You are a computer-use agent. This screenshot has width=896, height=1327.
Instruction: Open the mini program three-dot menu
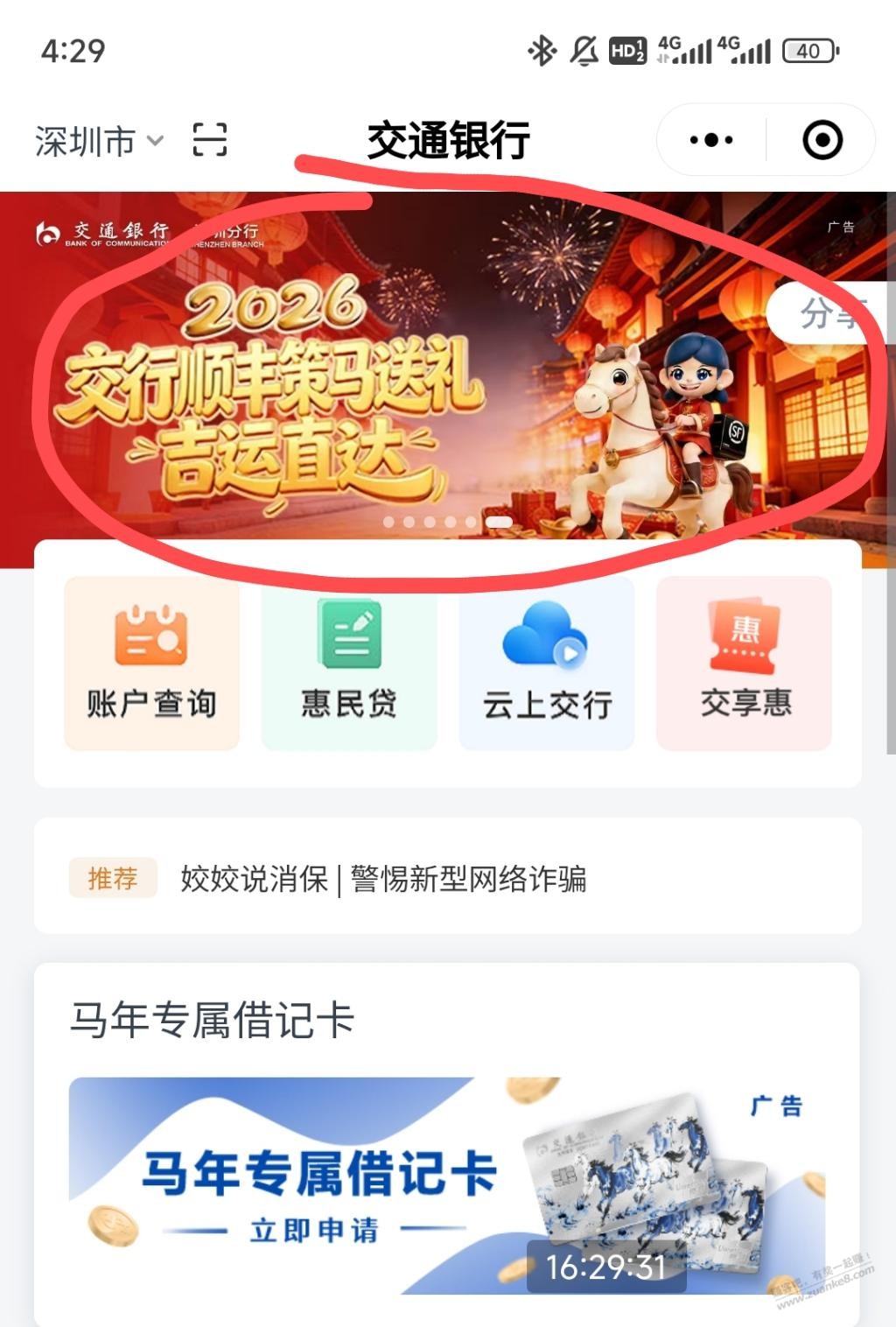click(711, 140)
